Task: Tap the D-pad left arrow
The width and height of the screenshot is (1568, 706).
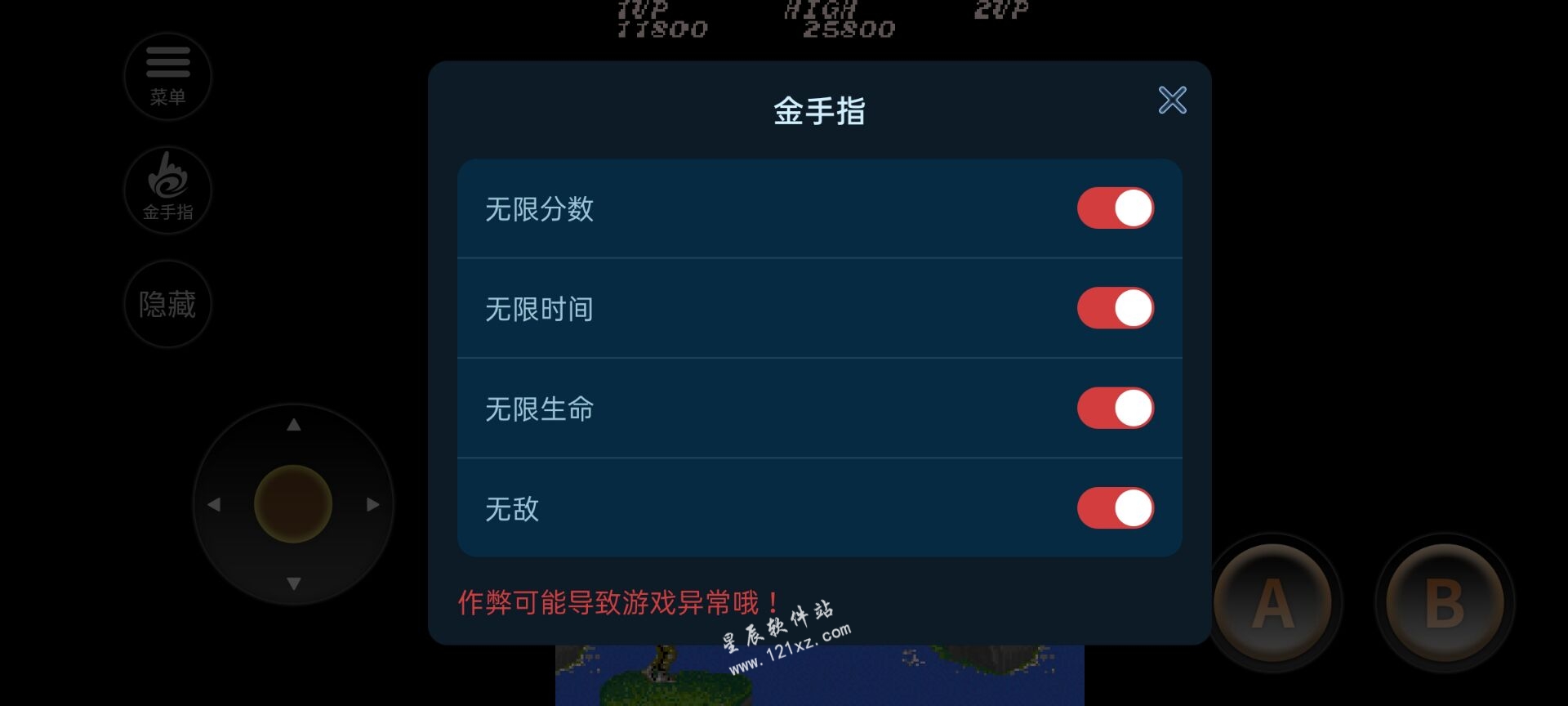Action: coord(214,505)
